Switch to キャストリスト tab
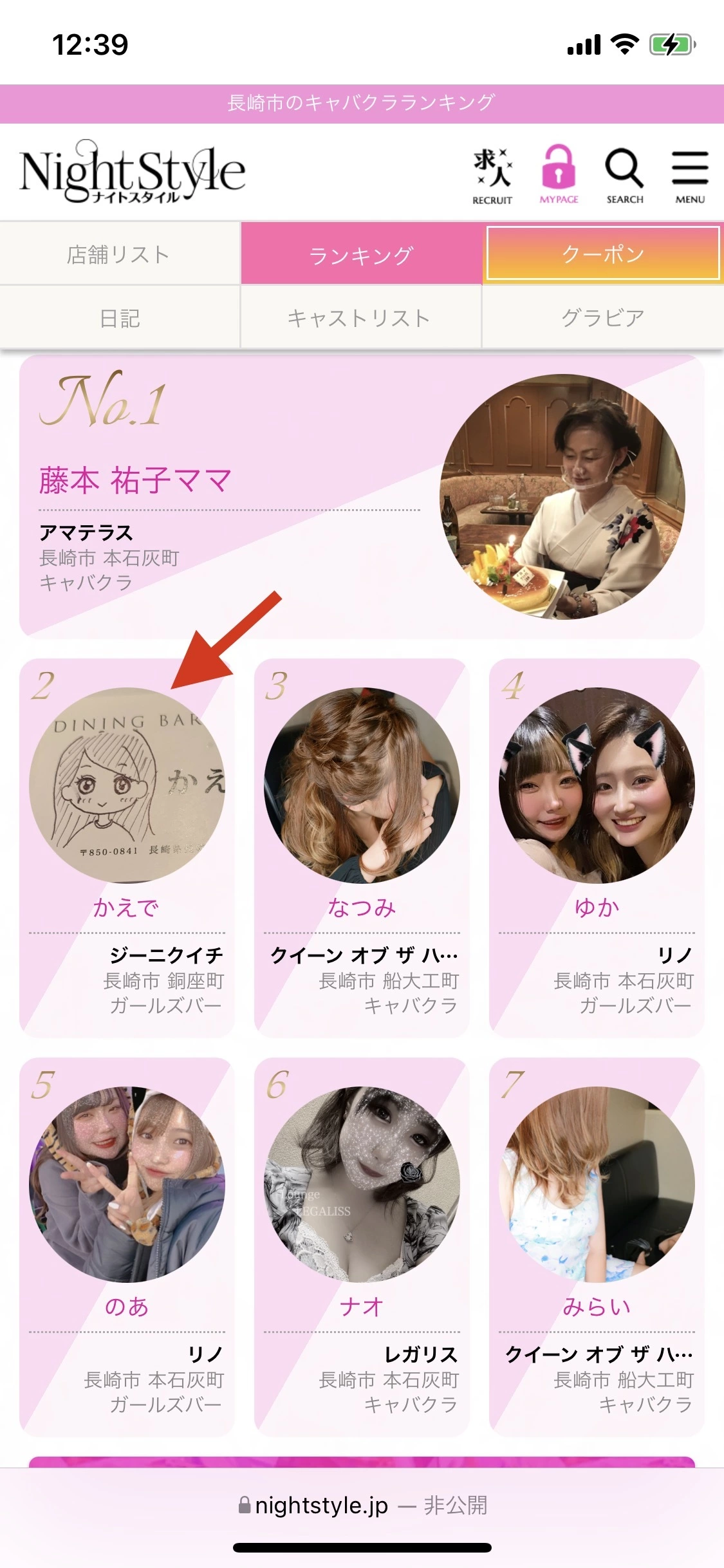724x1568 pixels. (360, 318)
